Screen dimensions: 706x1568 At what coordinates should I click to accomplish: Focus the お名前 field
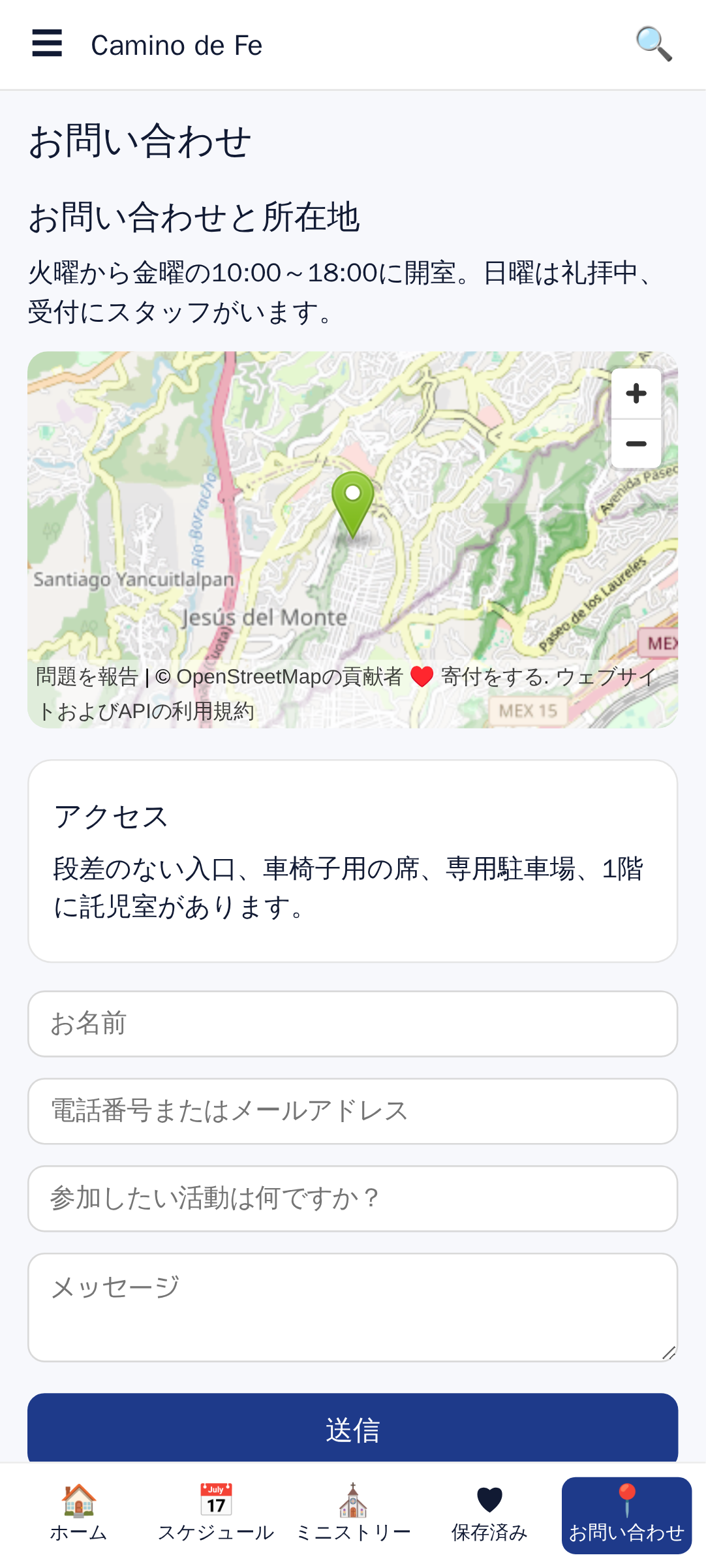coord(352,1024)
